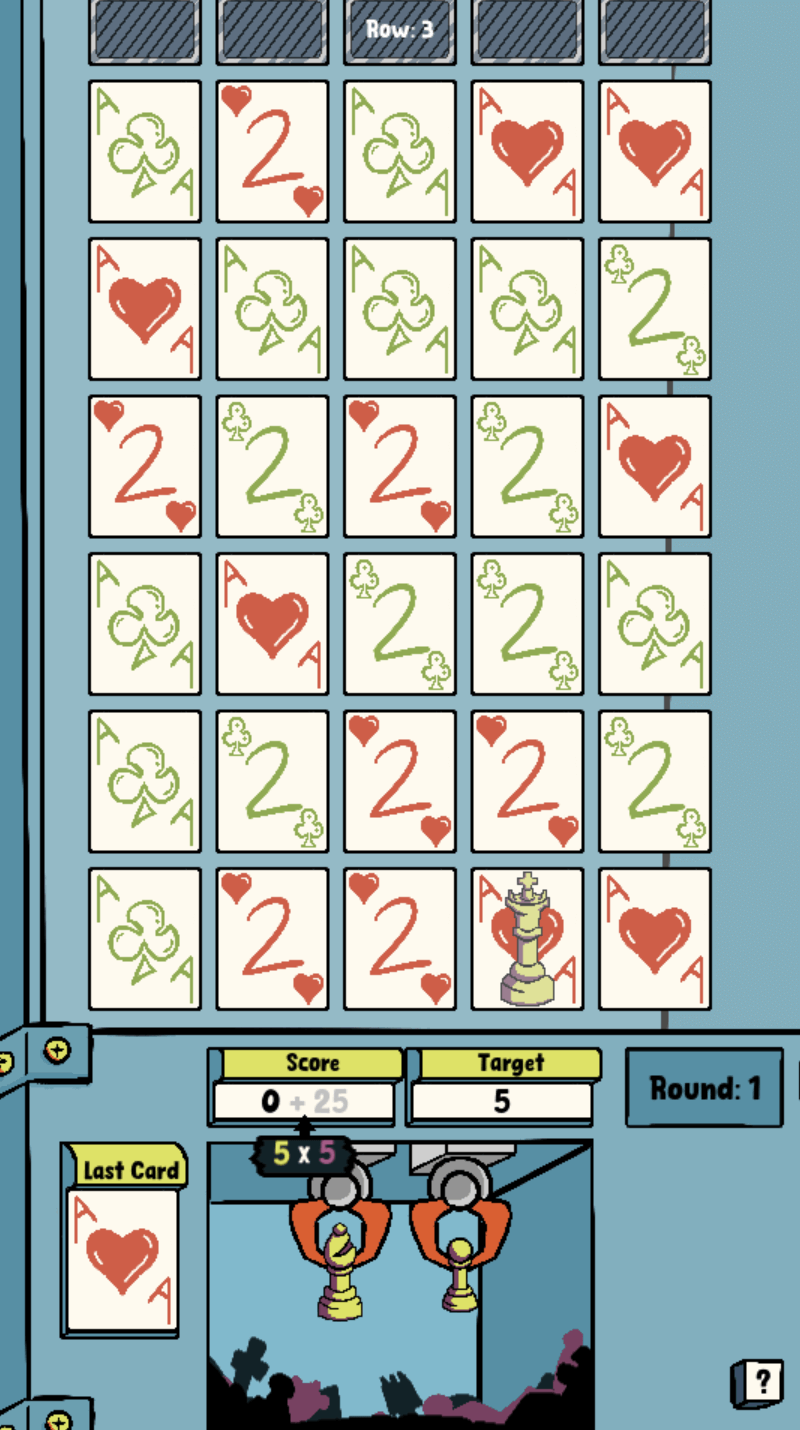
Task: Move to the ace of hearts beside the king
Action: (x=655, y=939)
